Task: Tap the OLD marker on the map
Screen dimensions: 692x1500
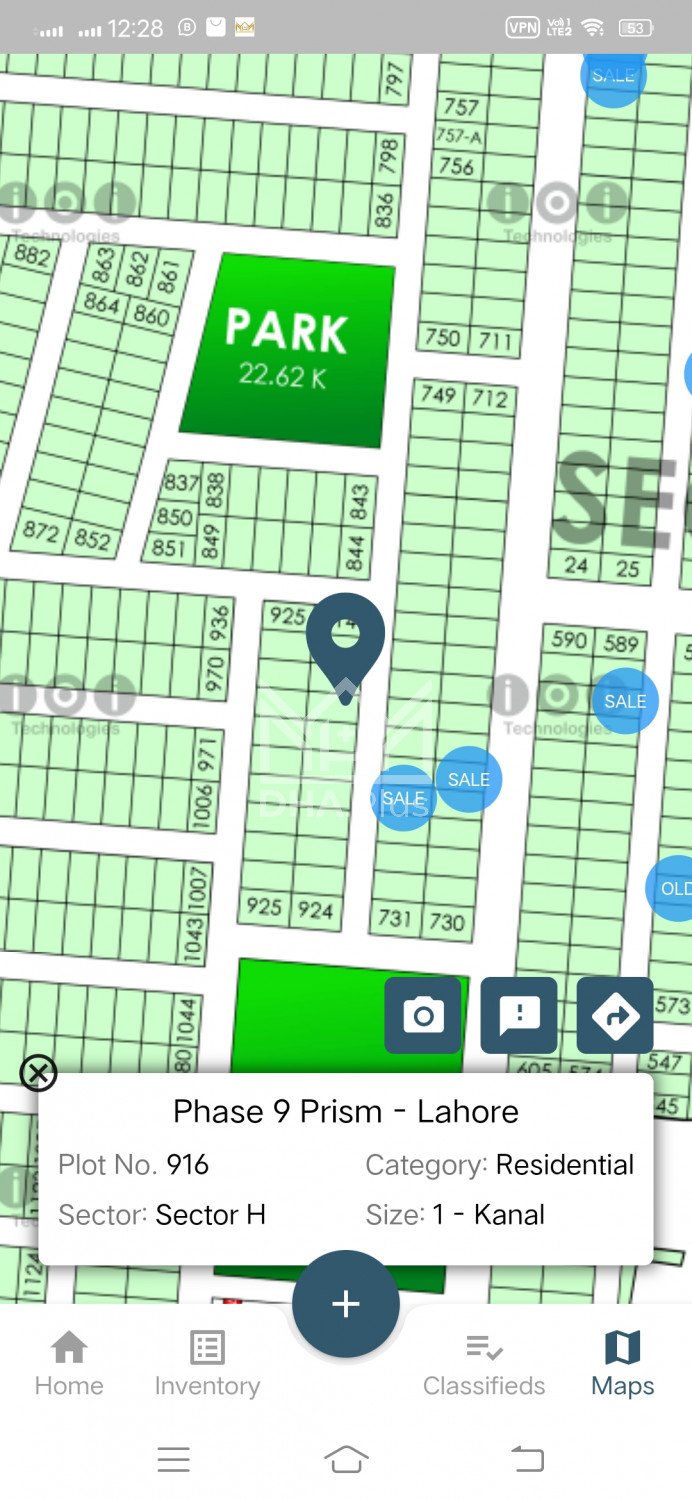Action: point(673,888)
